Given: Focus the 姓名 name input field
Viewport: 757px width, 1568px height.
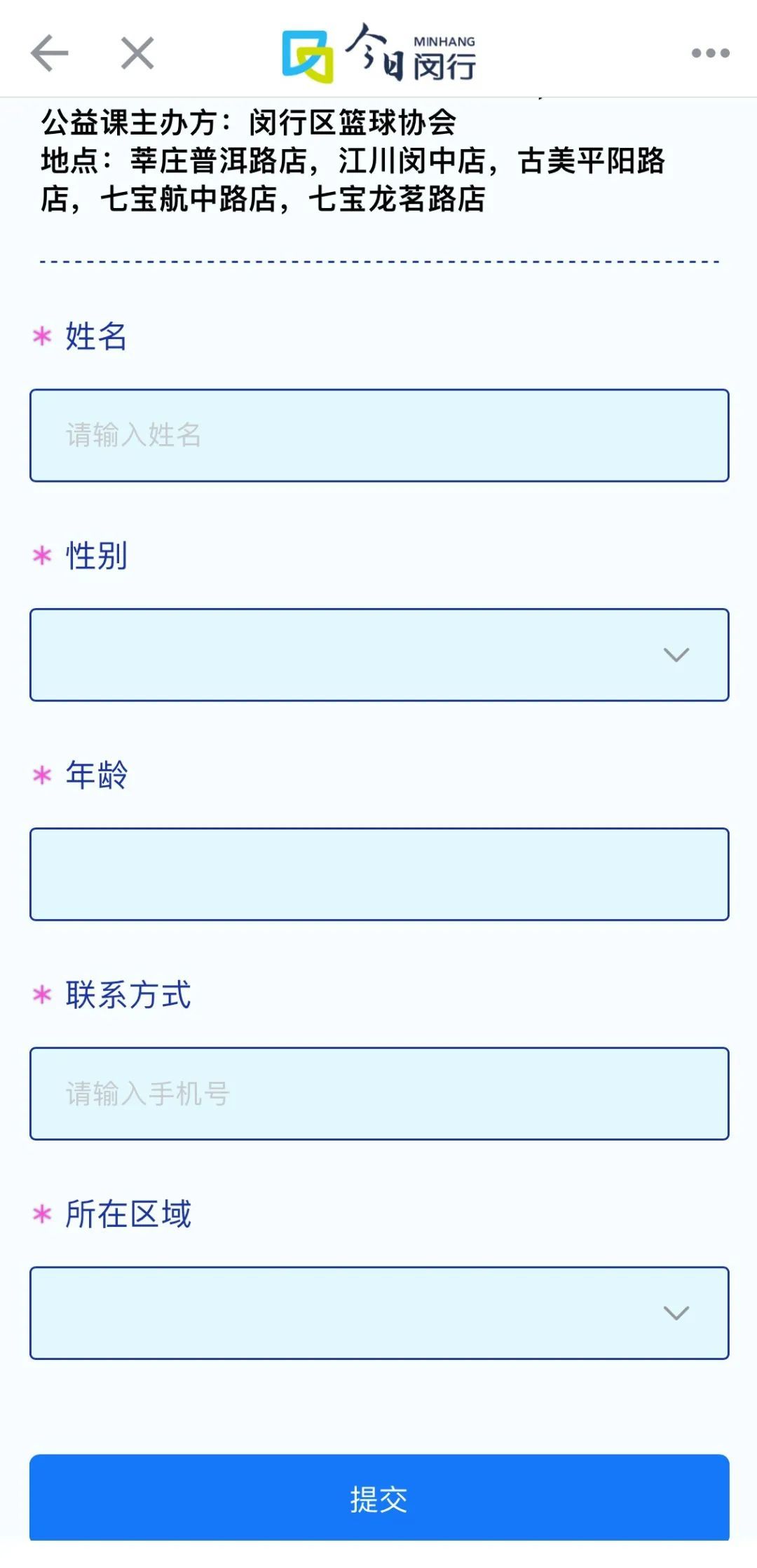Looking at the screenshot, I should (x=379, y=435).
